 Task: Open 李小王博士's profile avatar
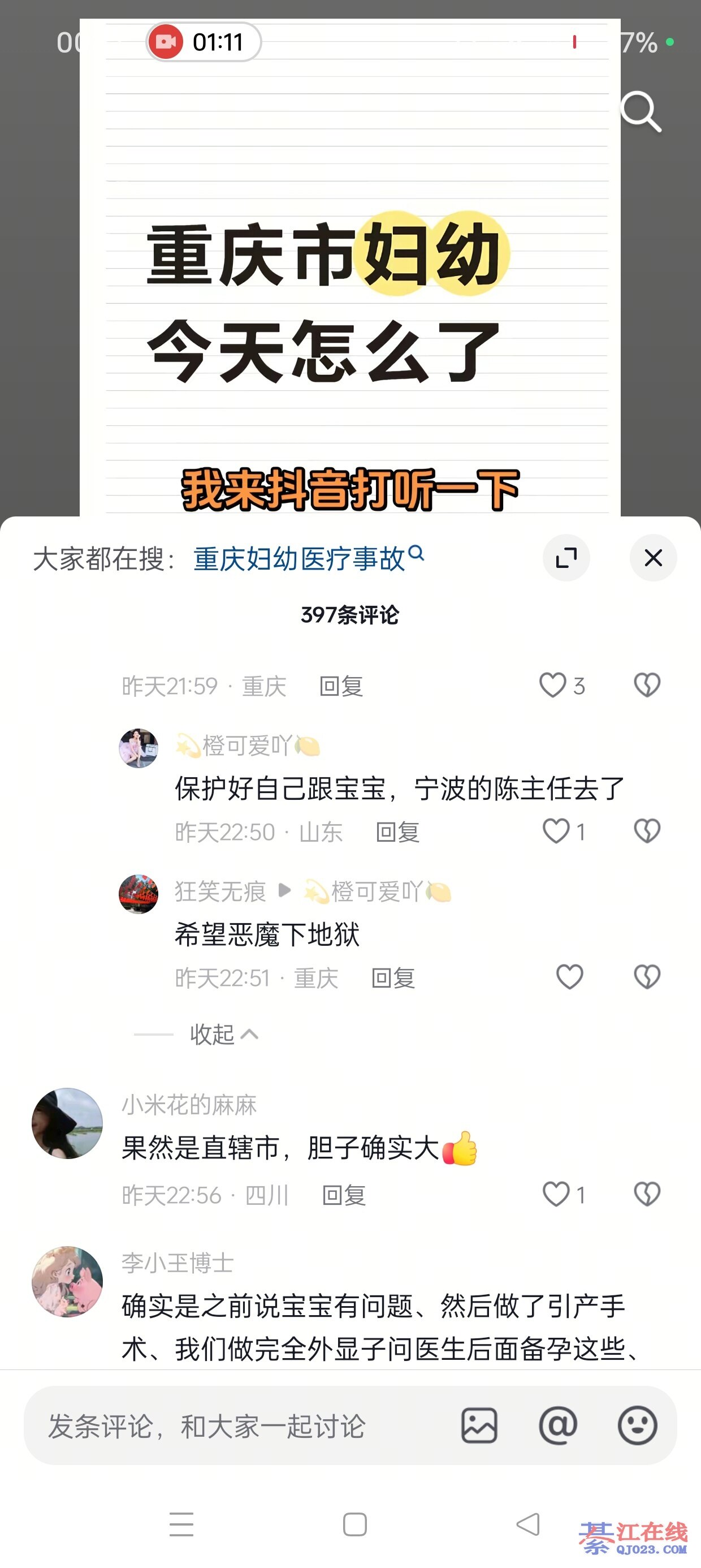point(67,1282)
